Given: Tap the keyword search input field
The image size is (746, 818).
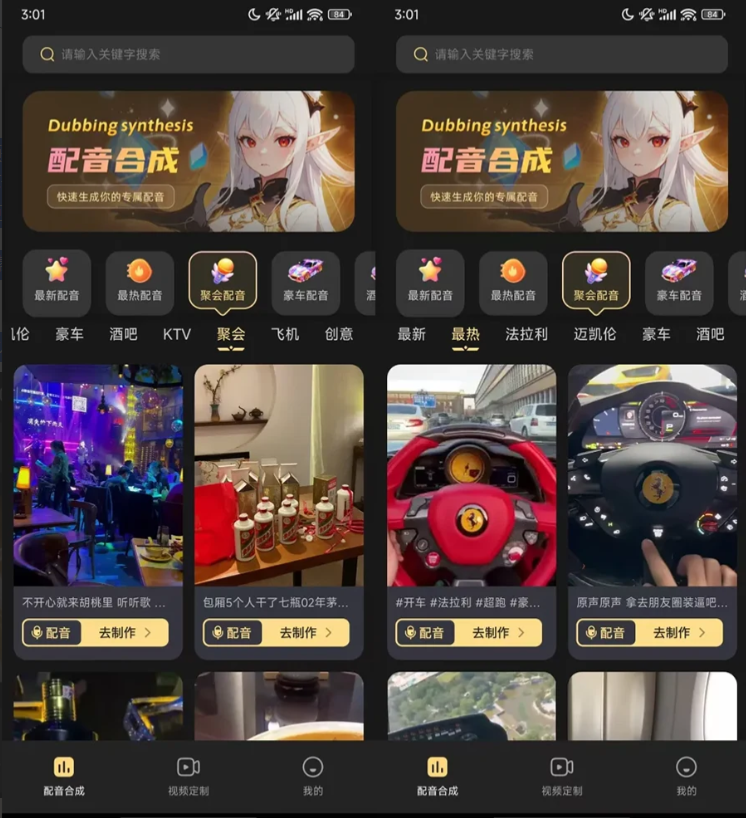Looking at the screenshot, I should point(186,54).
